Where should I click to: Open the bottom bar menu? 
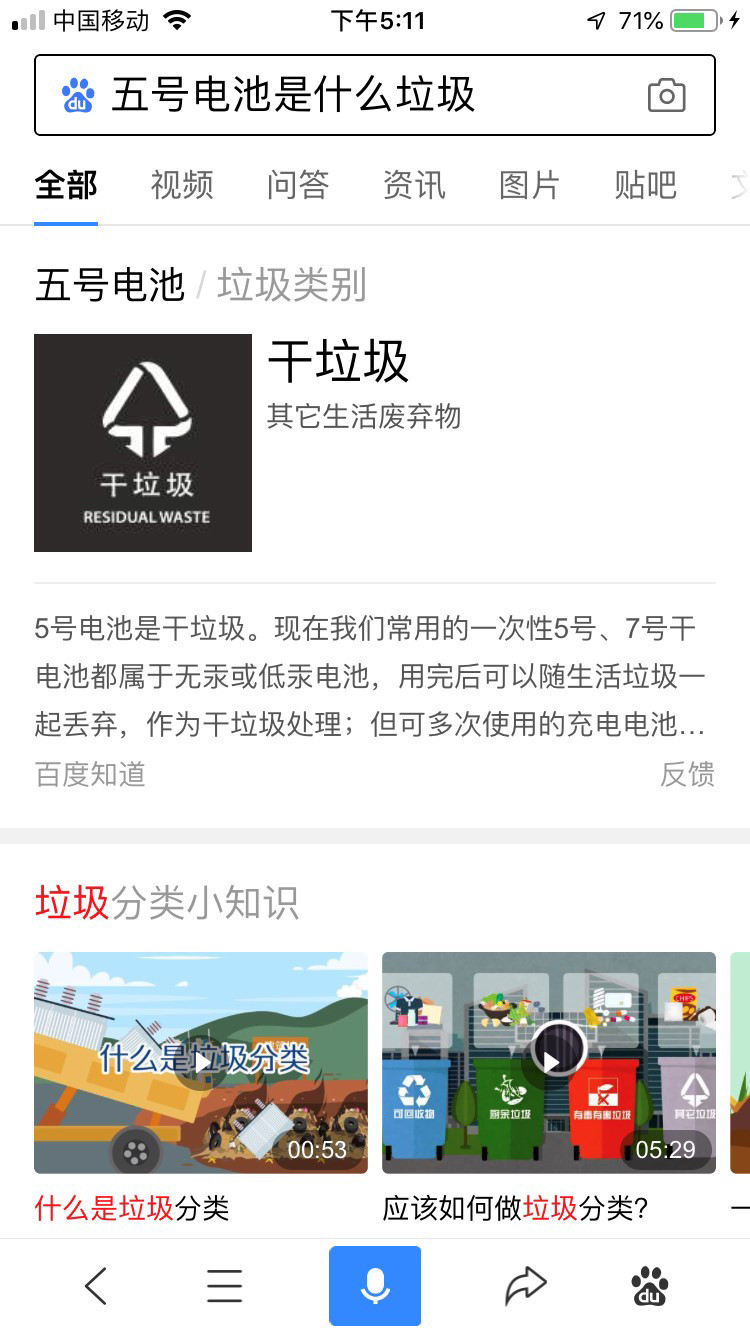(x=224, y=1286)
